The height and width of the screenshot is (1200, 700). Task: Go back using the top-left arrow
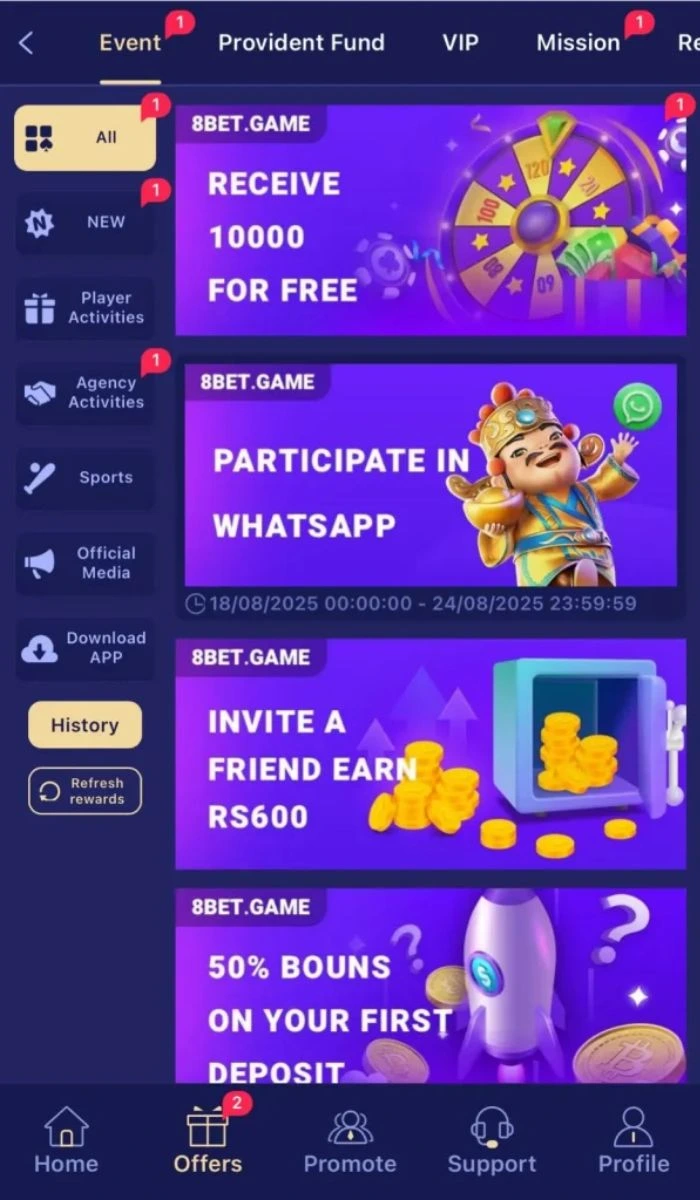[x=27, y=42]
